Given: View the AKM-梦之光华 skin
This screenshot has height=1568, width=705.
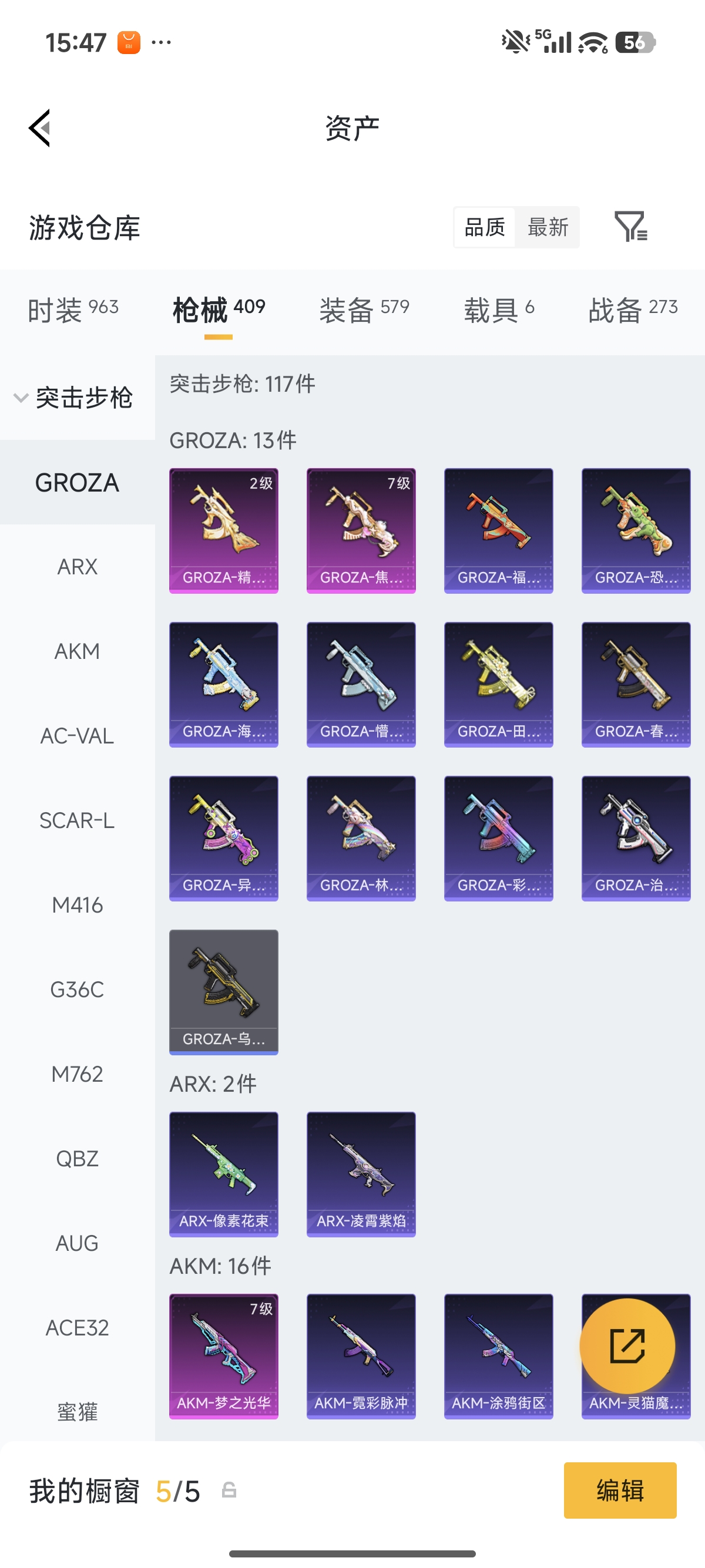Looking at the screenshot, I should tap(223, 1356).
